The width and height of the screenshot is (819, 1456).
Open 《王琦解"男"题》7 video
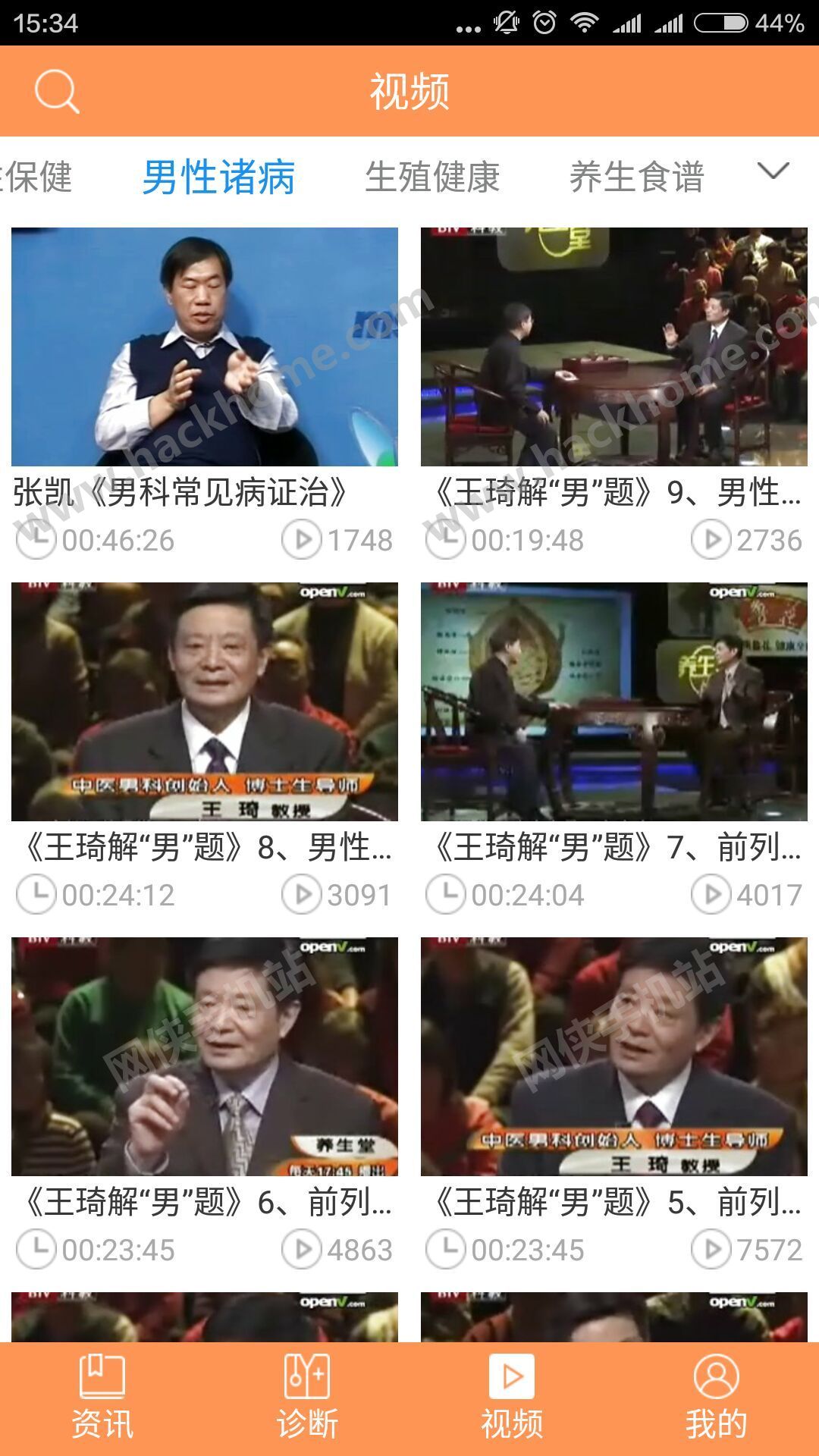point(614,701)
